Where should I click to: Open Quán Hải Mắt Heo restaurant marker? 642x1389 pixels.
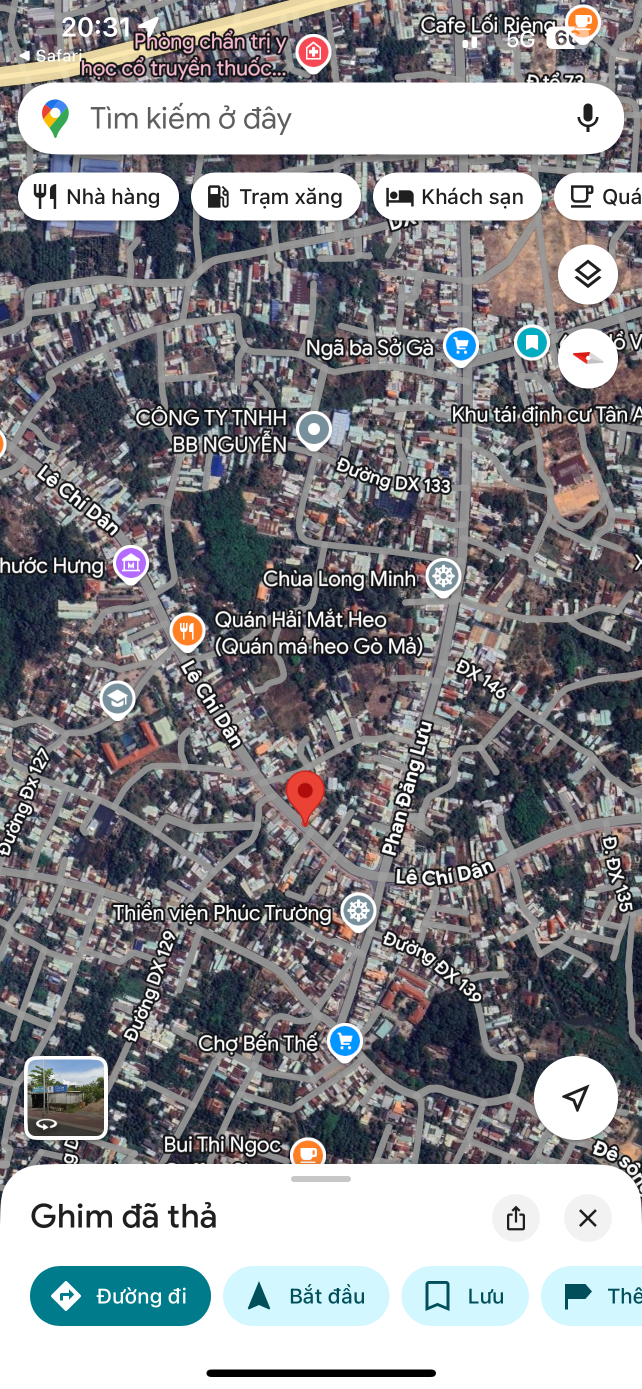pos(187,630)
